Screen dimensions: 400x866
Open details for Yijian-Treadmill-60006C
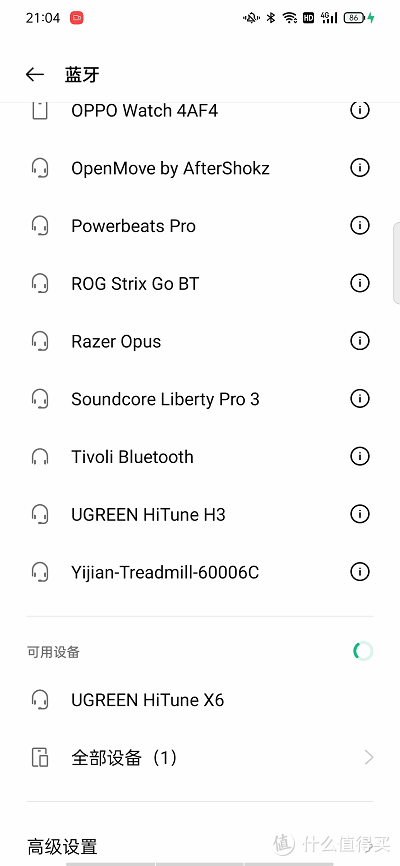click(360, 572)
